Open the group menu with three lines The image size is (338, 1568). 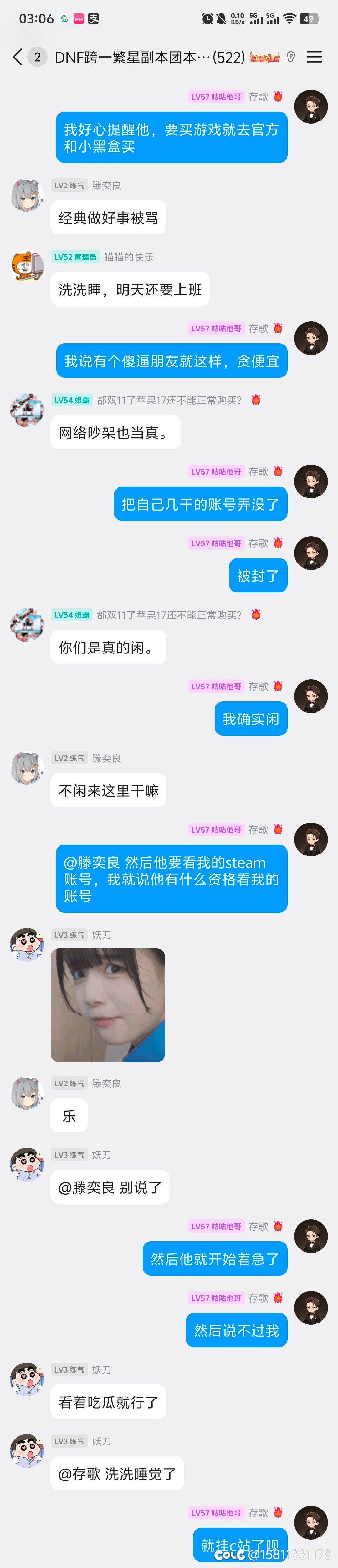[x=314, y=57]
